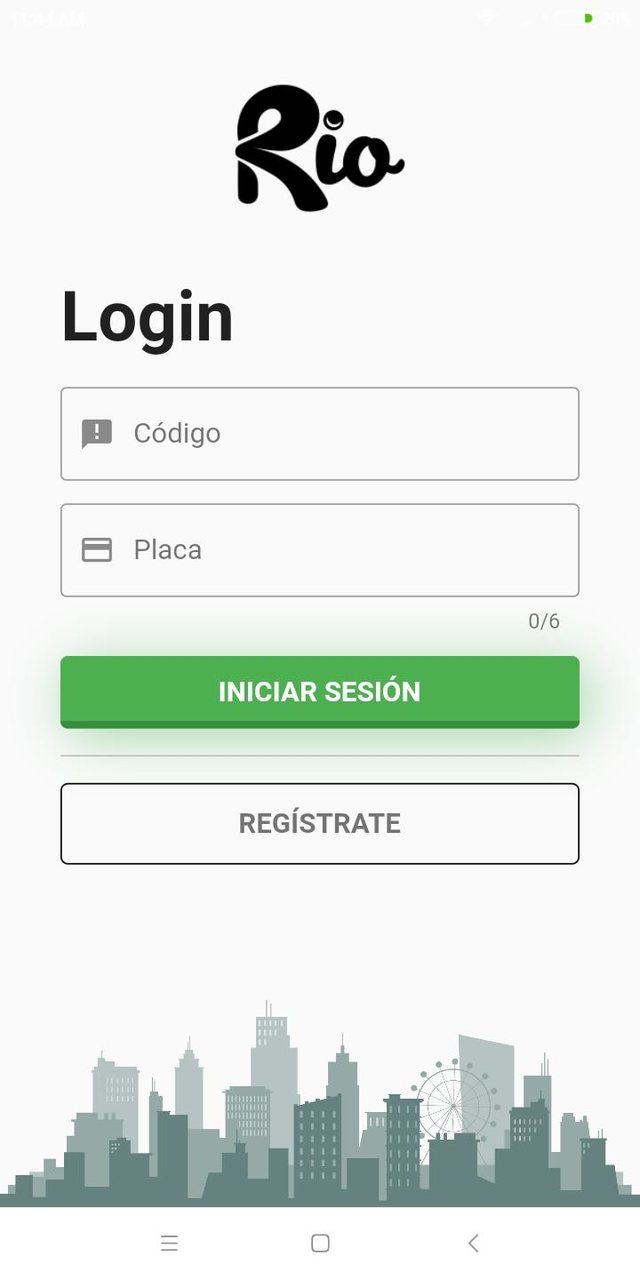Open the REGÍSTRATE sign-up button
The width and height of the screenshot is (640, 1280).
(x=320, y=823)
